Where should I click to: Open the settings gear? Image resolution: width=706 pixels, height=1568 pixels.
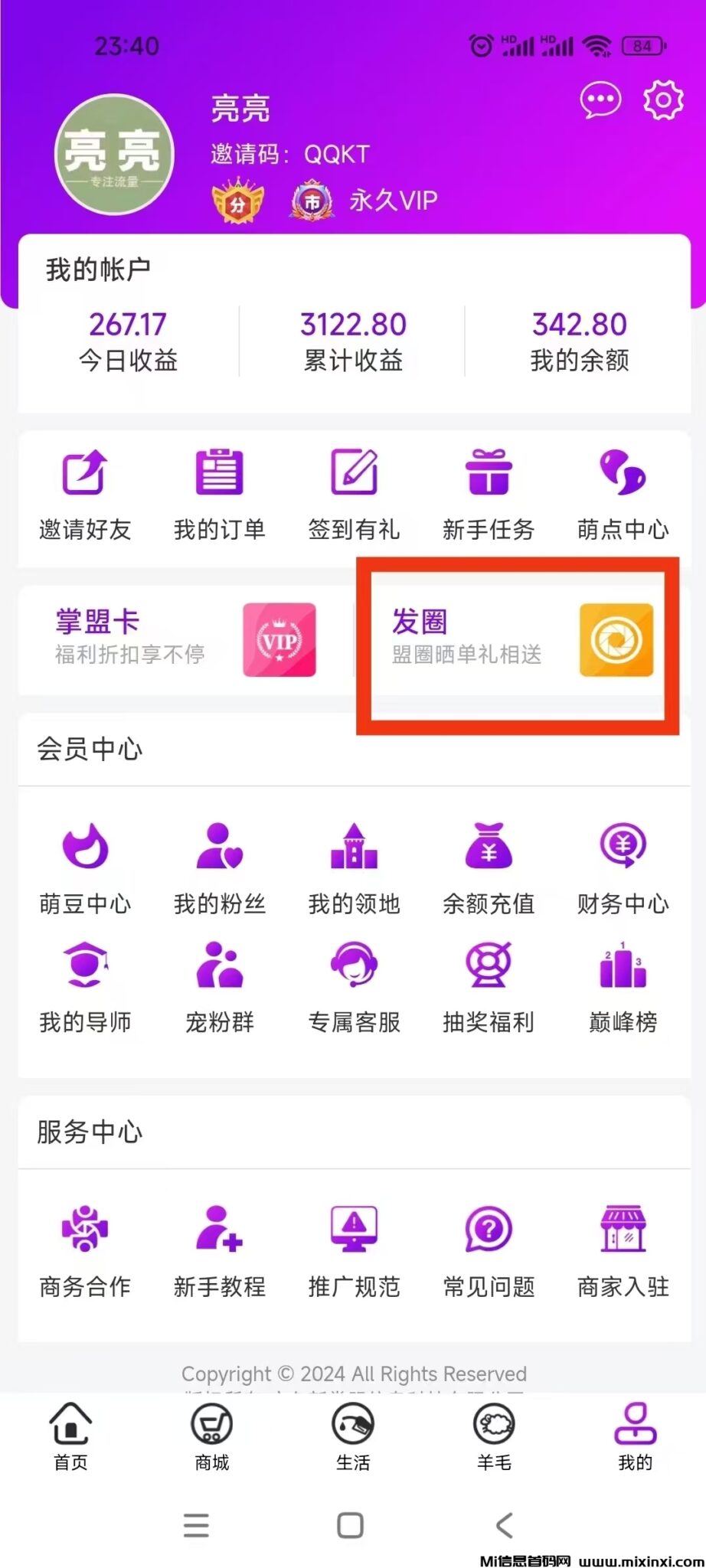click(662, 100)
